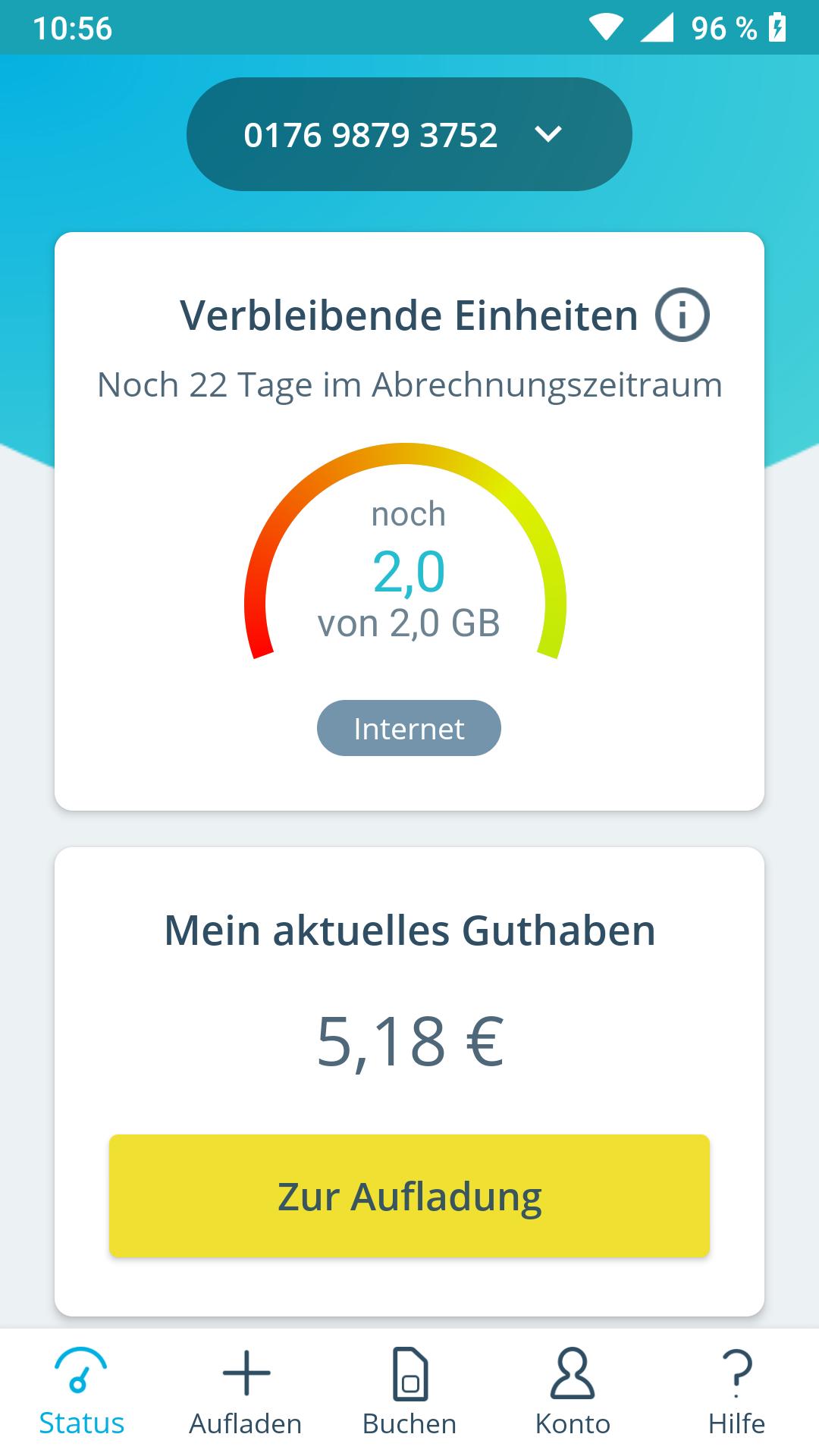
Task: Select the Internet chip
Action: (409, 728)
